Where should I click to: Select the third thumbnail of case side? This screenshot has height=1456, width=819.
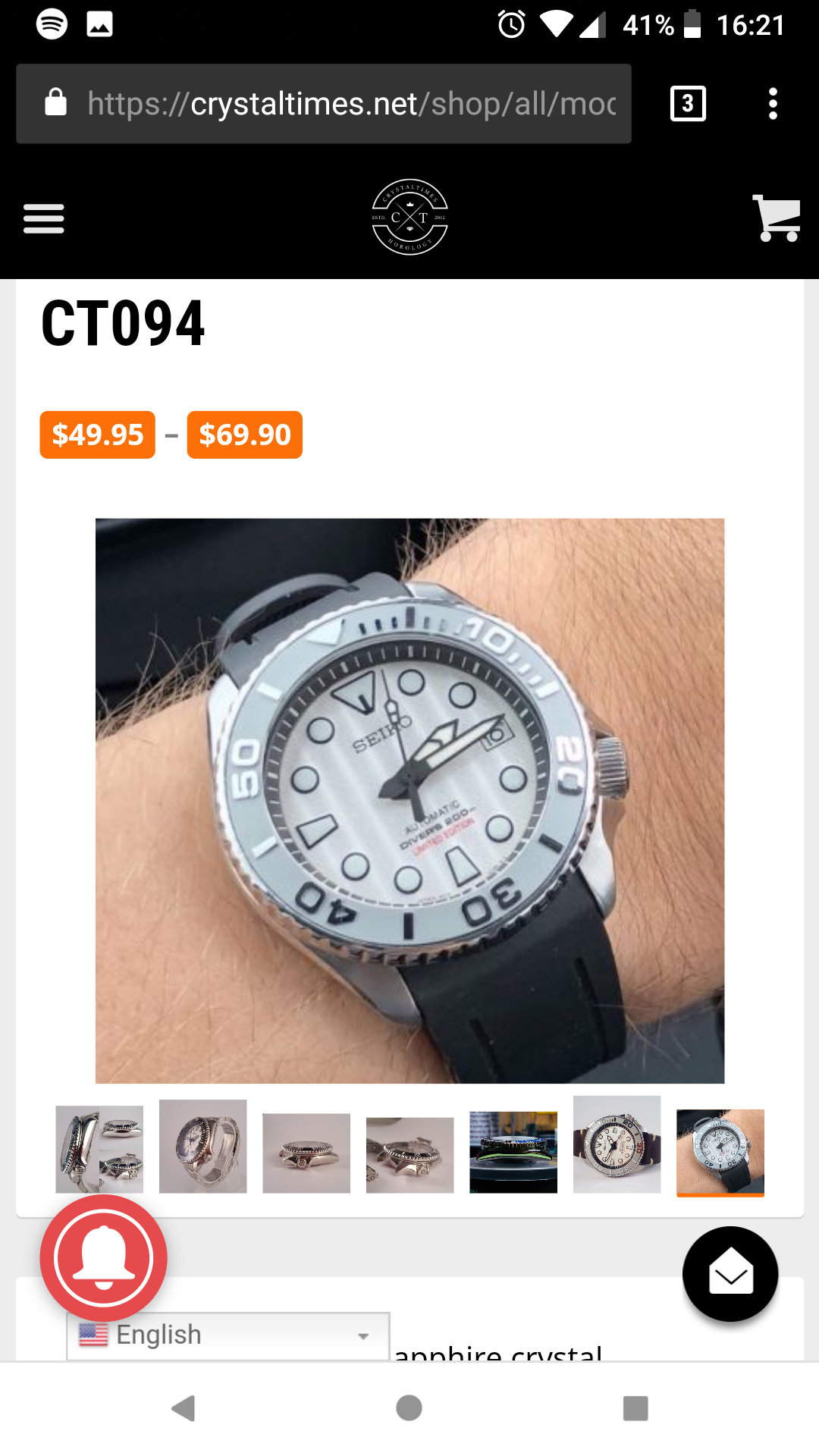pyautogui.click(x=306, y=1153)
